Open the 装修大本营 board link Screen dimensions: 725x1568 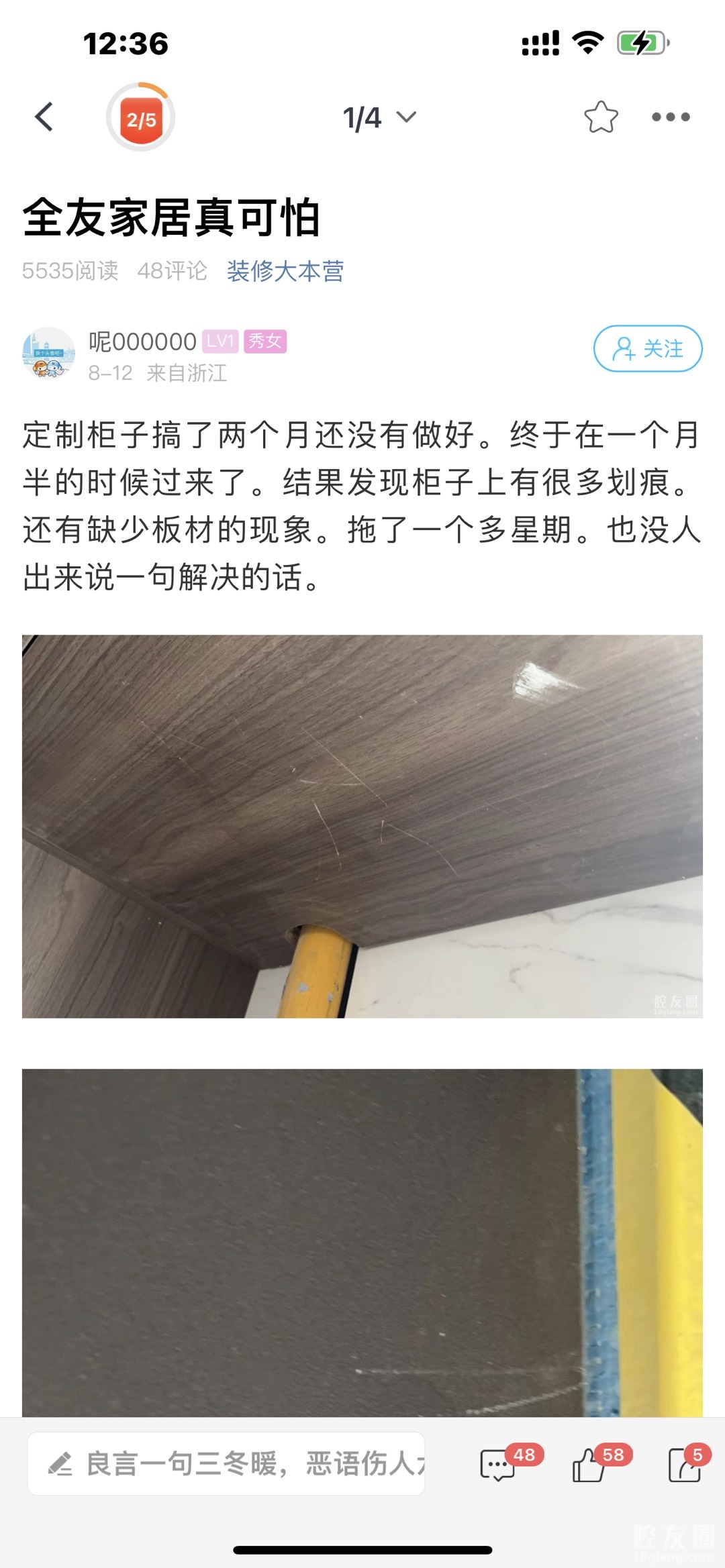pos(285,271)
